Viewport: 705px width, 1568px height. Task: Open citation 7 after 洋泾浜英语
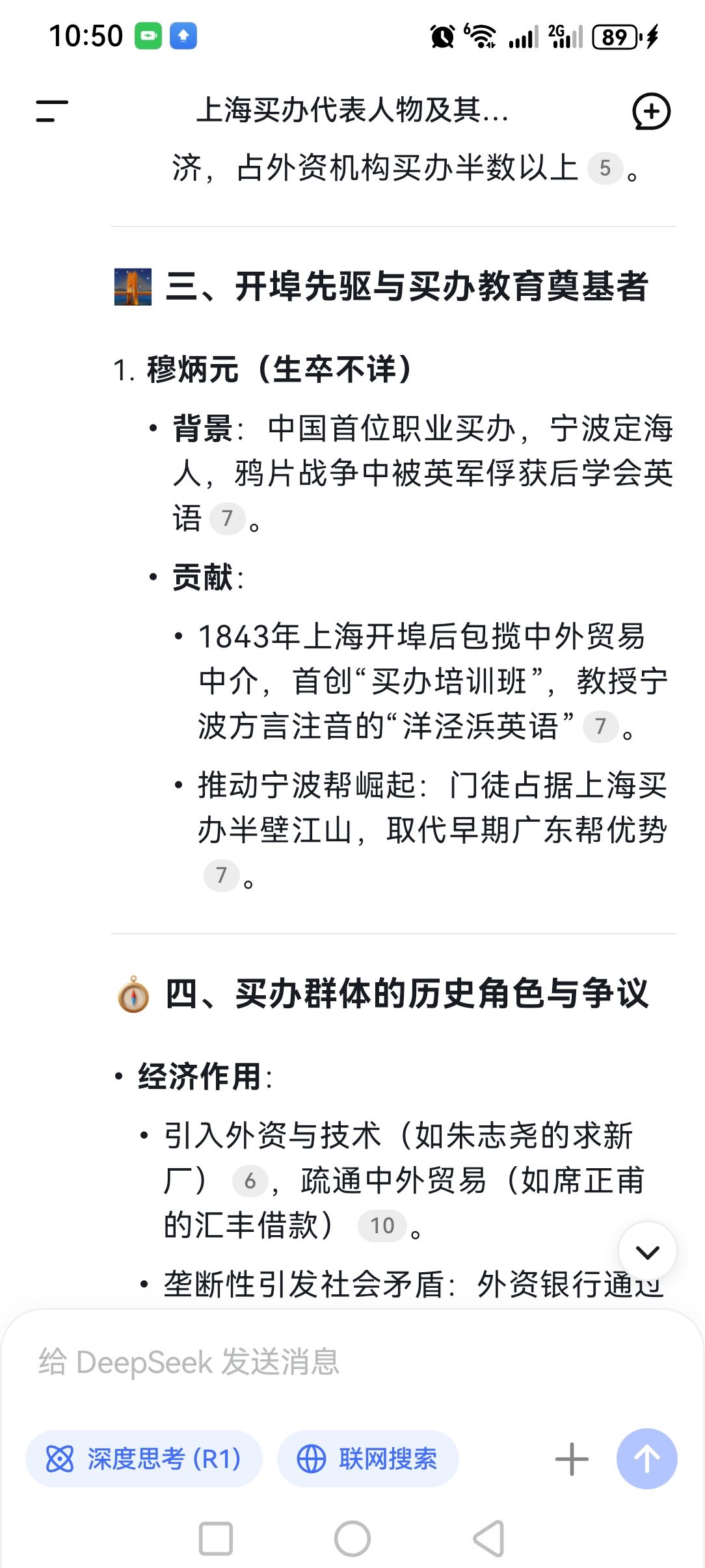click(600, 726)
